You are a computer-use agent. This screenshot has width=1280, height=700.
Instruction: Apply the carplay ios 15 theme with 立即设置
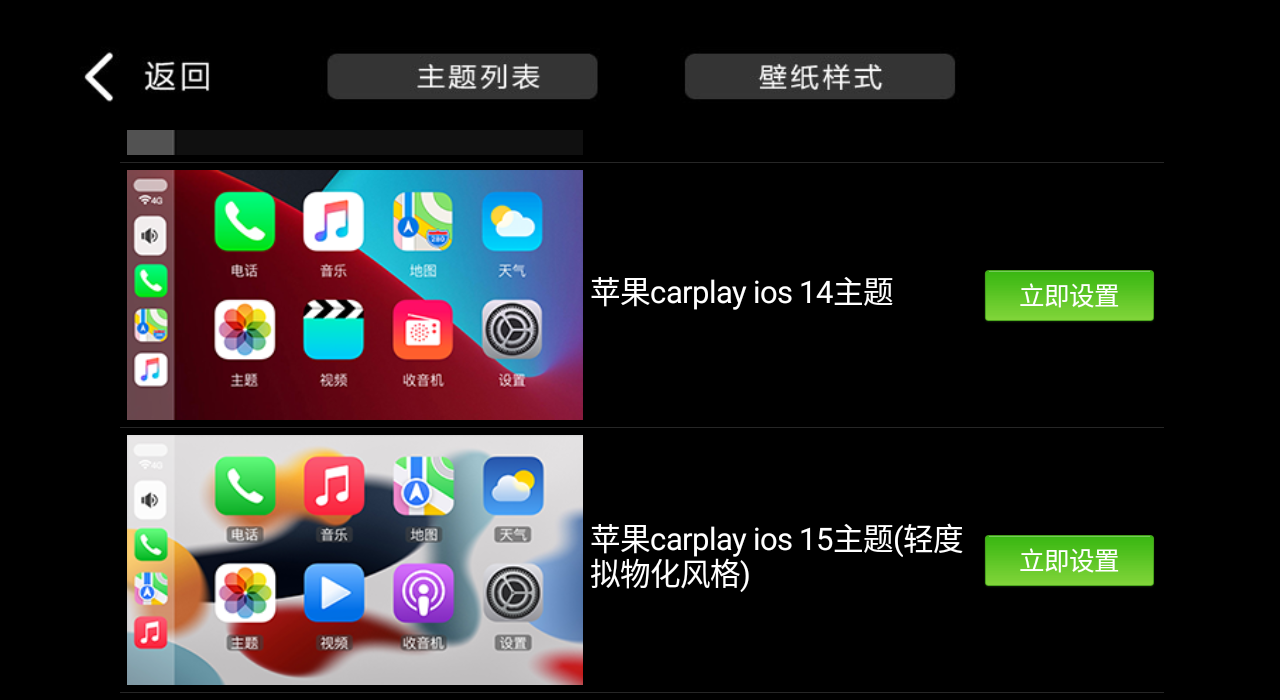point(1068,561)
